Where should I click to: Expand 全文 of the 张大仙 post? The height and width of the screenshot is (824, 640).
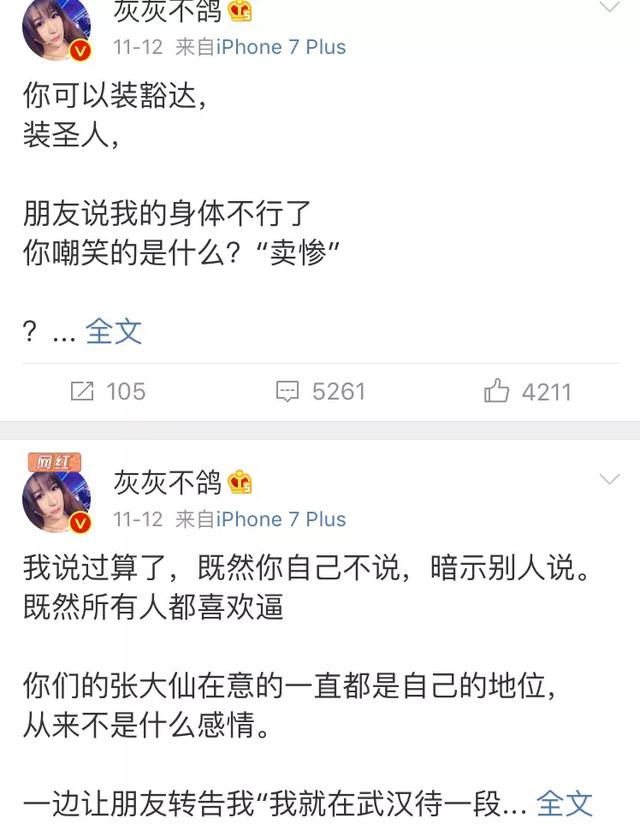564,801
